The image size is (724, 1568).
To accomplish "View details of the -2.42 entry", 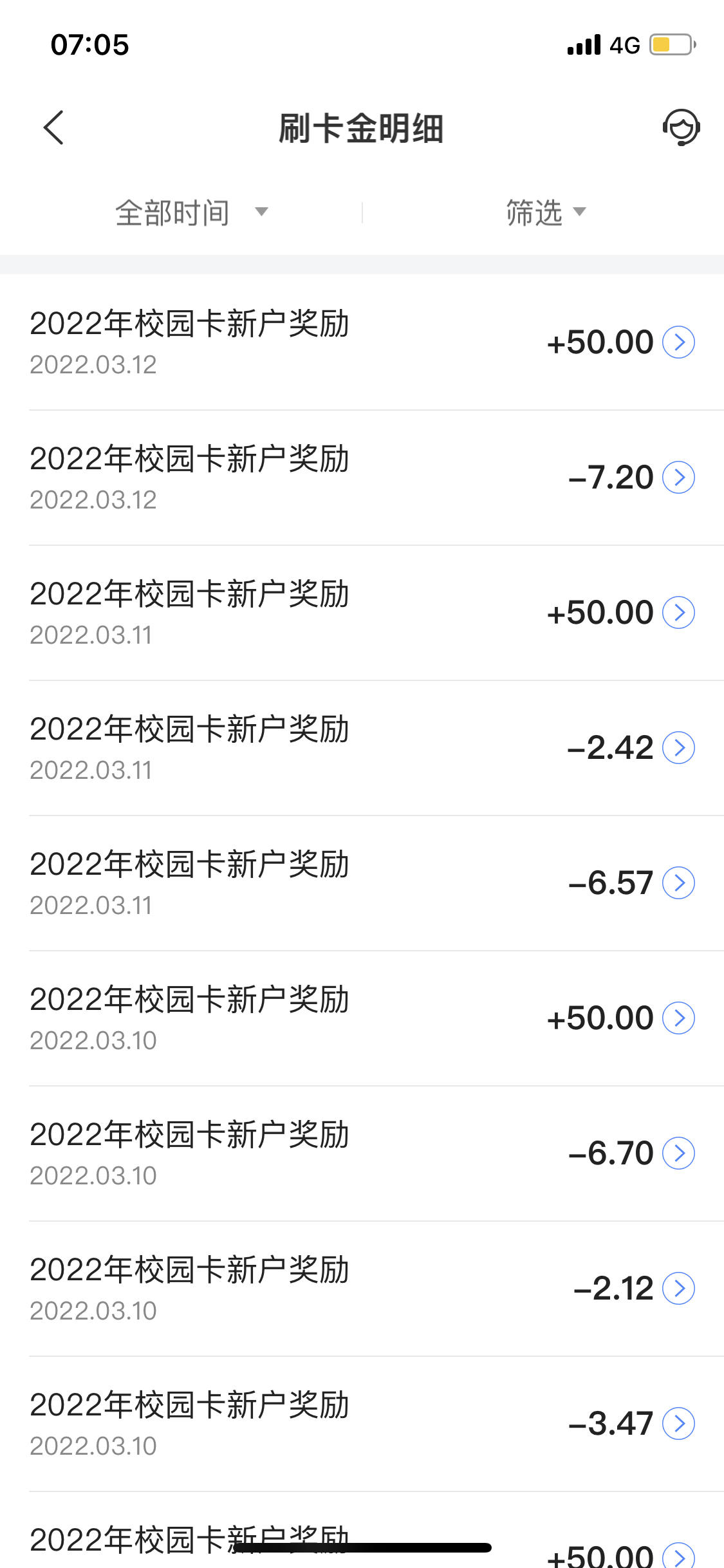I will [x=362, y=748].
